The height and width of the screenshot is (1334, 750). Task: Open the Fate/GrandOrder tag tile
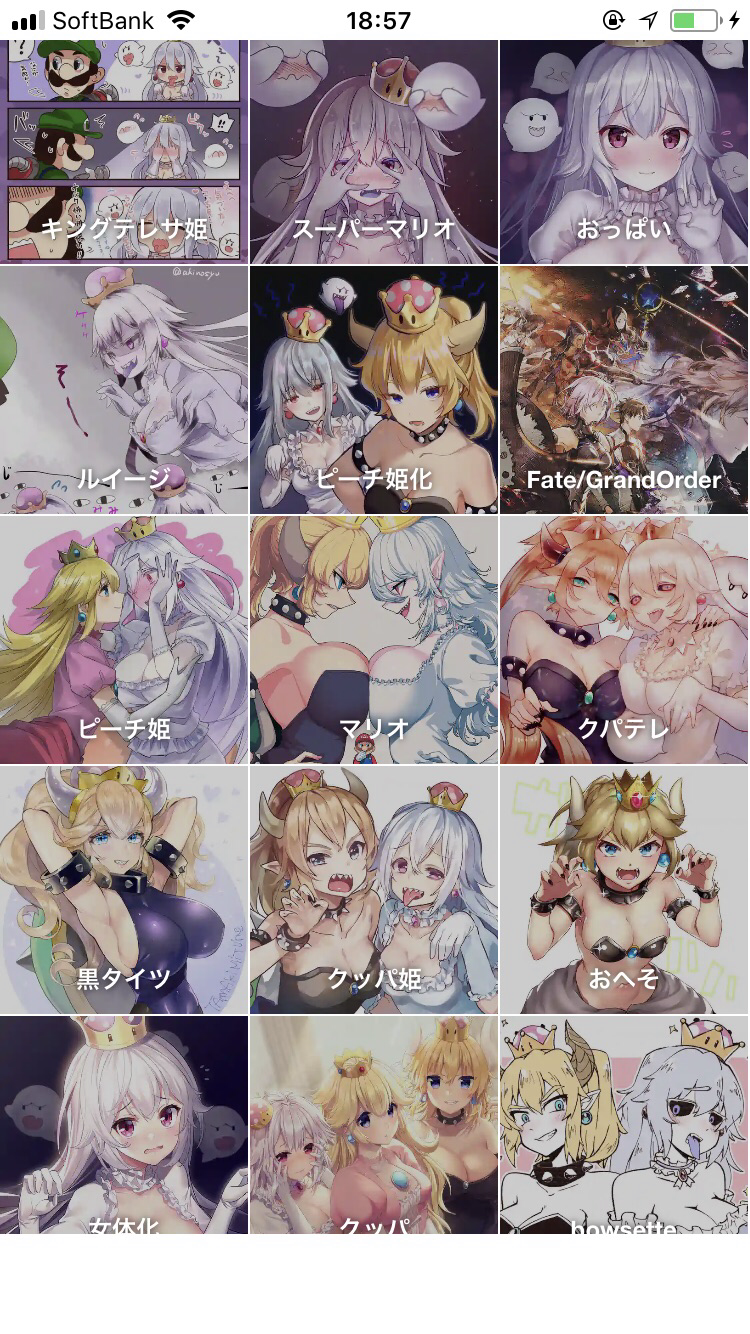coord(625,390)
